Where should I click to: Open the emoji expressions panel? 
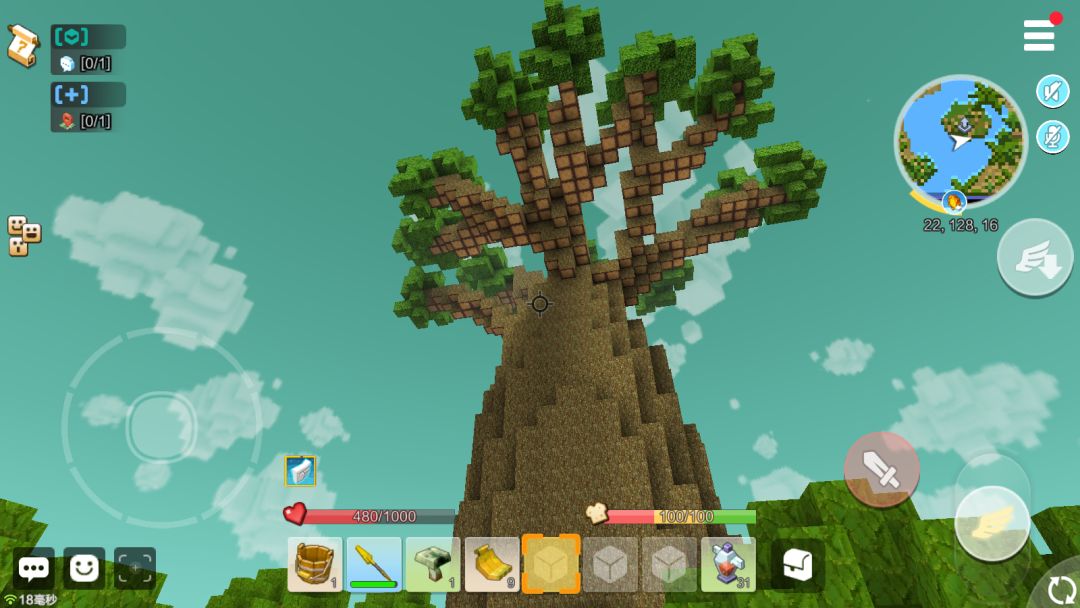click(x=84, y=569)
